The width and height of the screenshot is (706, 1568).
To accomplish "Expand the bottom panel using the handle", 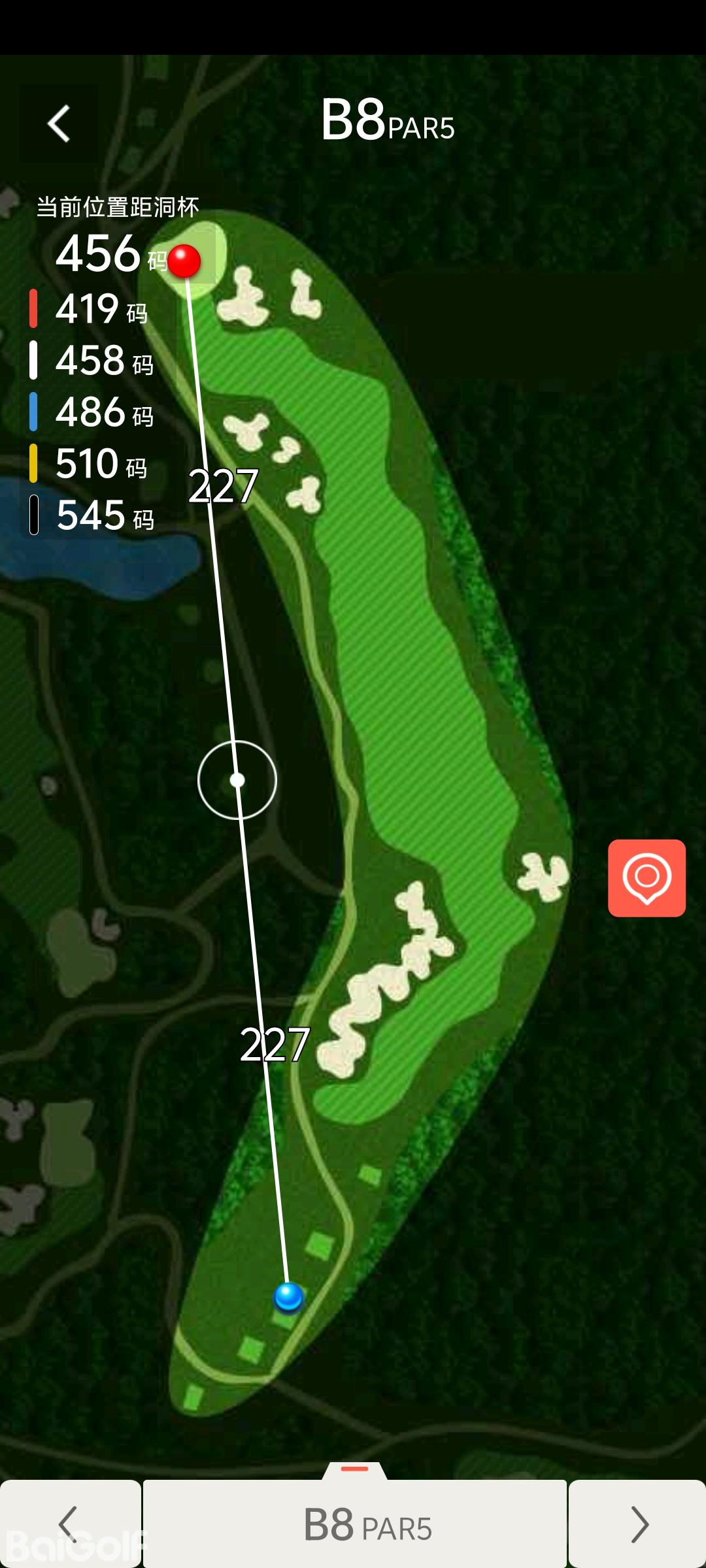I will [355, 1469].
